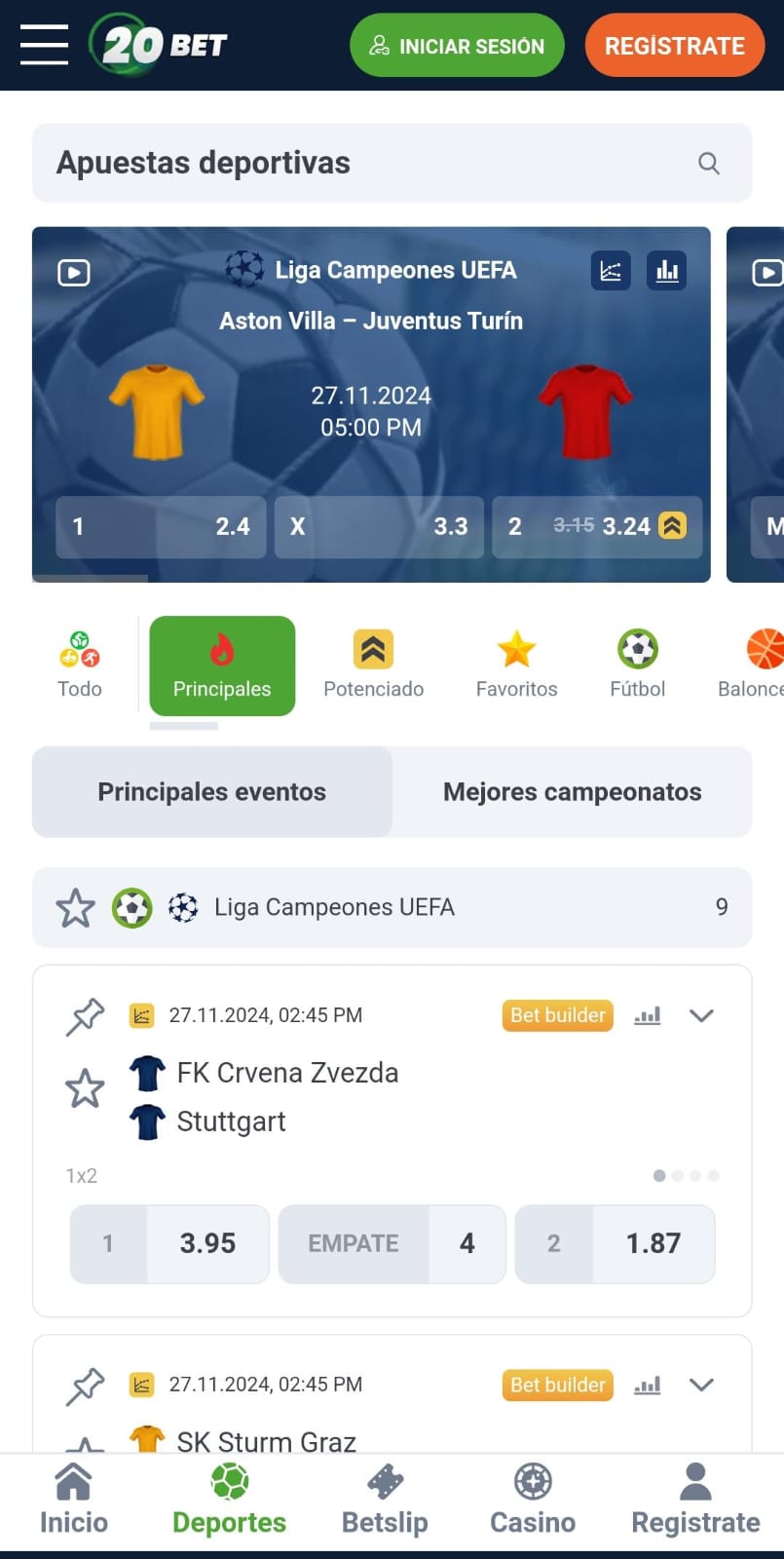The width and height of the screenshot is (784, 1559).
Task: Switch to Mejores campeonatos tab
Action: point(572,792)
